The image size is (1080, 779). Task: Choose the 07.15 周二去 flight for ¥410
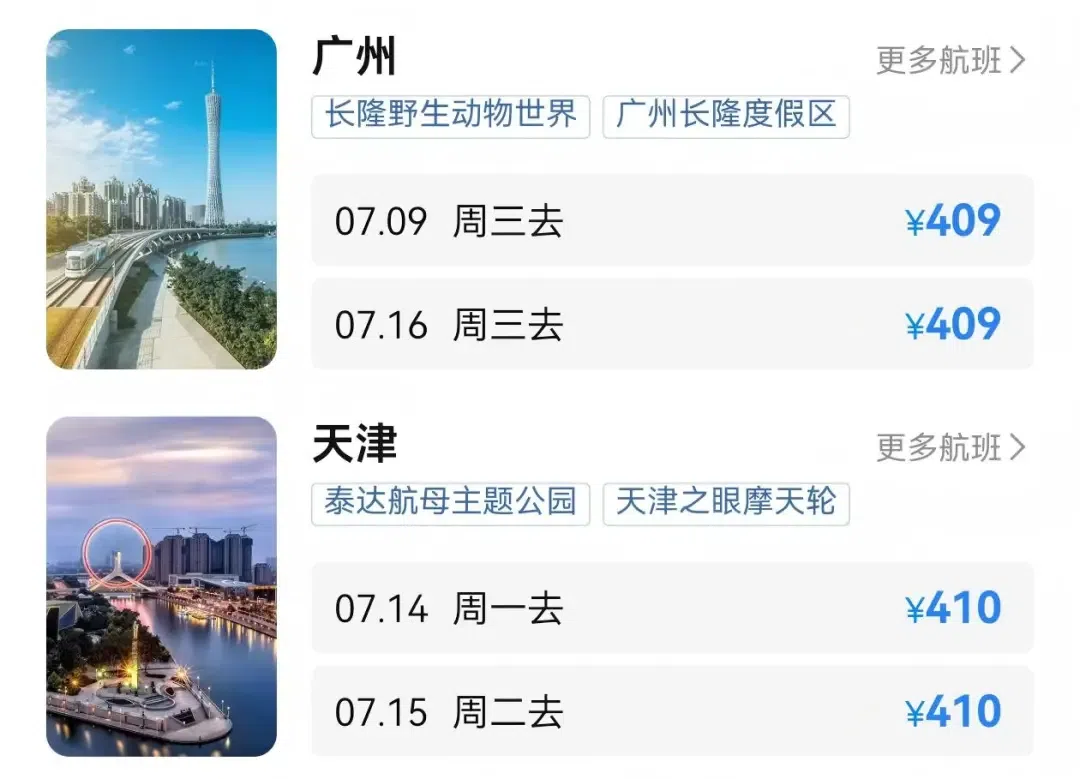[x=672, y=711]
